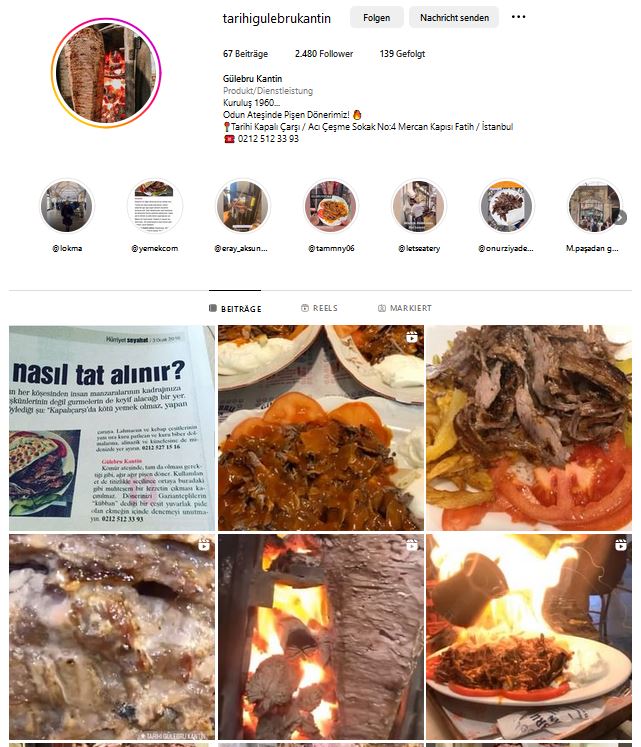Image resolution: width=641 pixels, height=747 pixels.
Task: View the profile picture story
Action: coord(106,74)
